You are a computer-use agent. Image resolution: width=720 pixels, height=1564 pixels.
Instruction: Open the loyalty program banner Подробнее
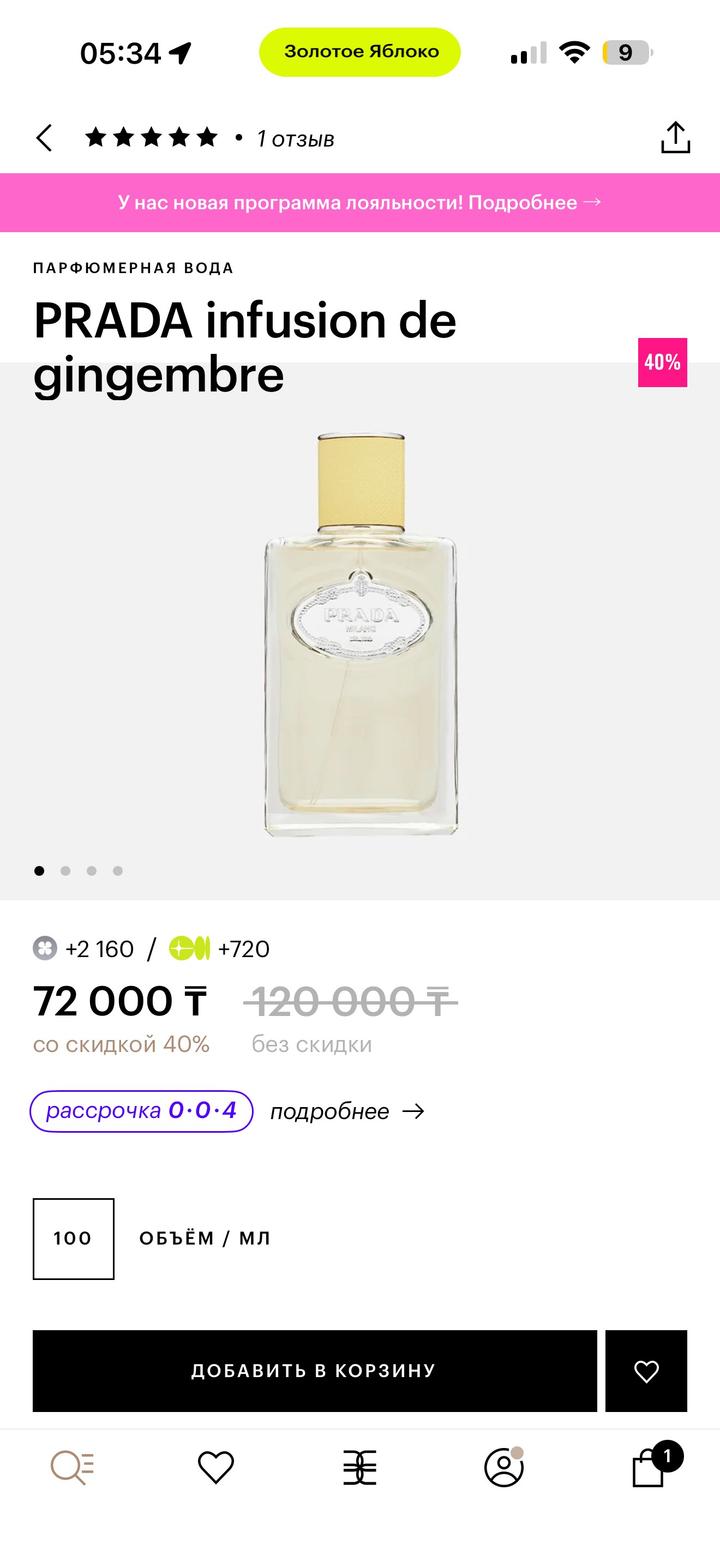click(x=360, y=202)
